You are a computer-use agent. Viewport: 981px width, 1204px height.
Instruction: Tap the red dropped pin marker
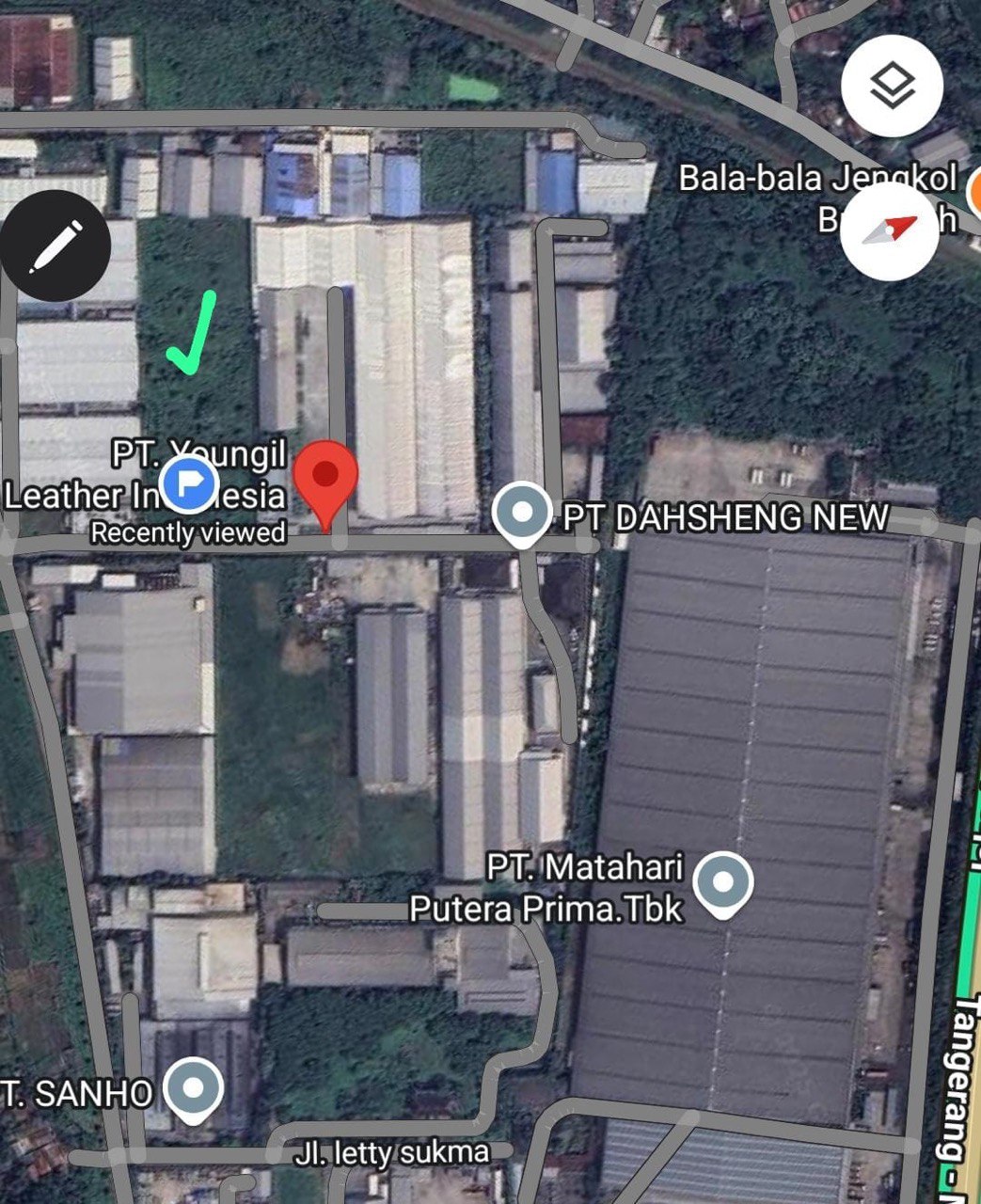click(x=328, y=480)
